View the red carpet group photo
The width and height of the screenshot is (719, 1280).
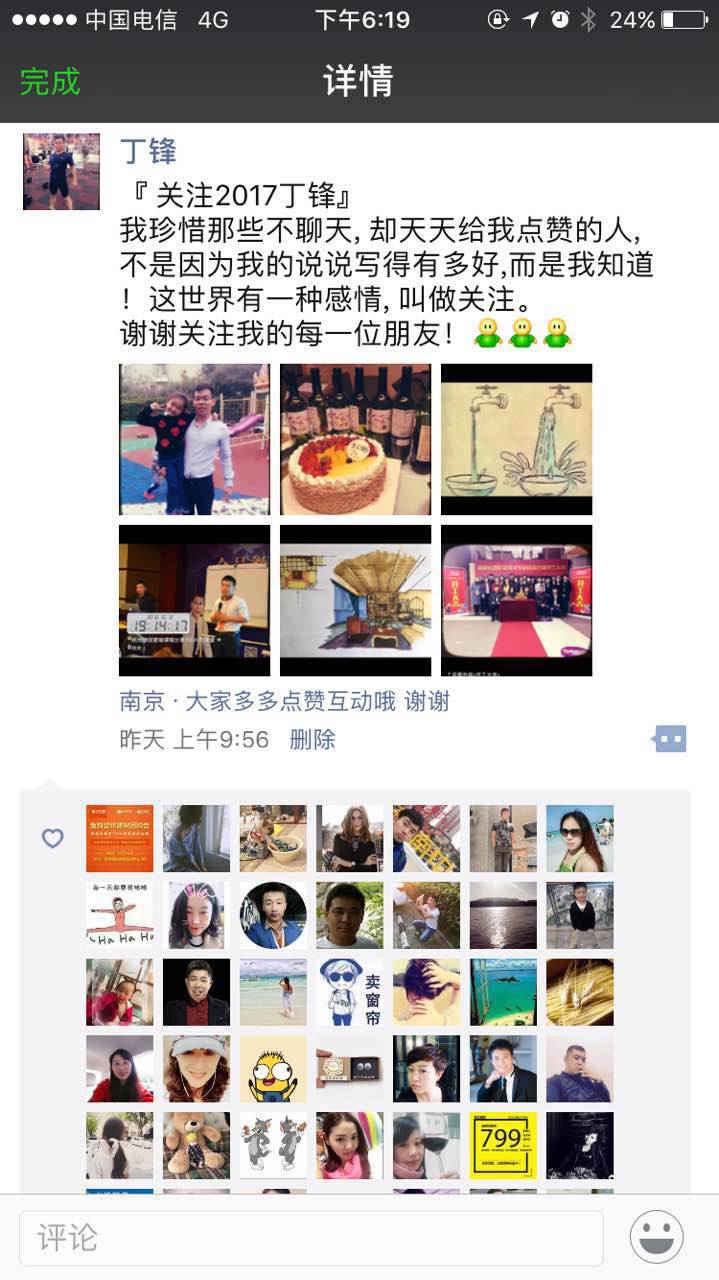point(516,600)
